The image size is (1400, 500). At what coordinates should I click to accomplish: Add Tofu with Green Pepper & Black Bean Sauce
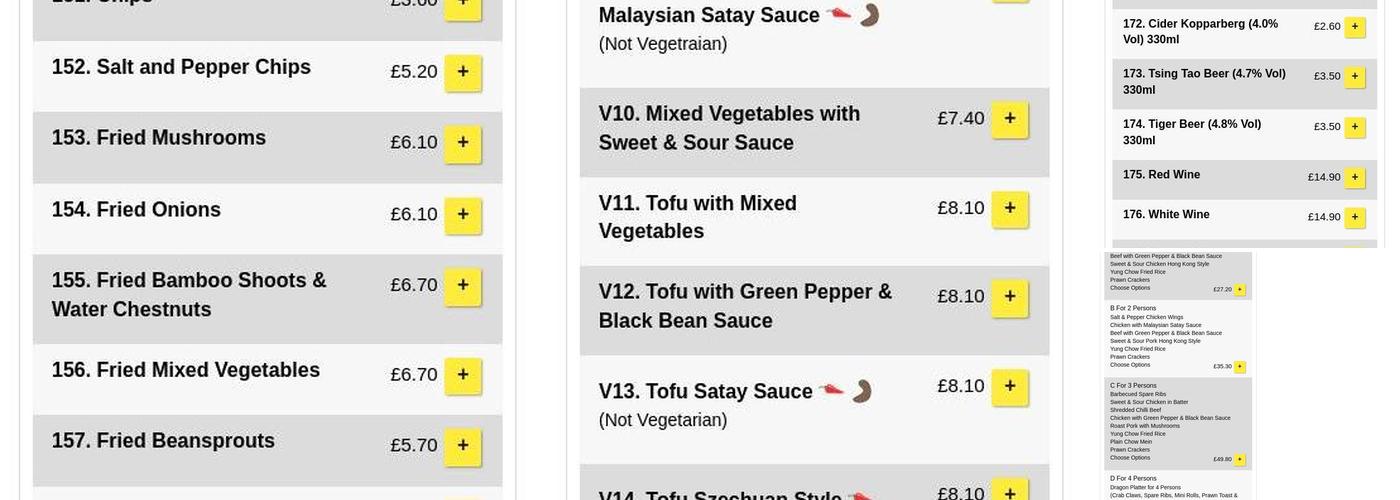pyautogui.click(x=1010, y=298)
